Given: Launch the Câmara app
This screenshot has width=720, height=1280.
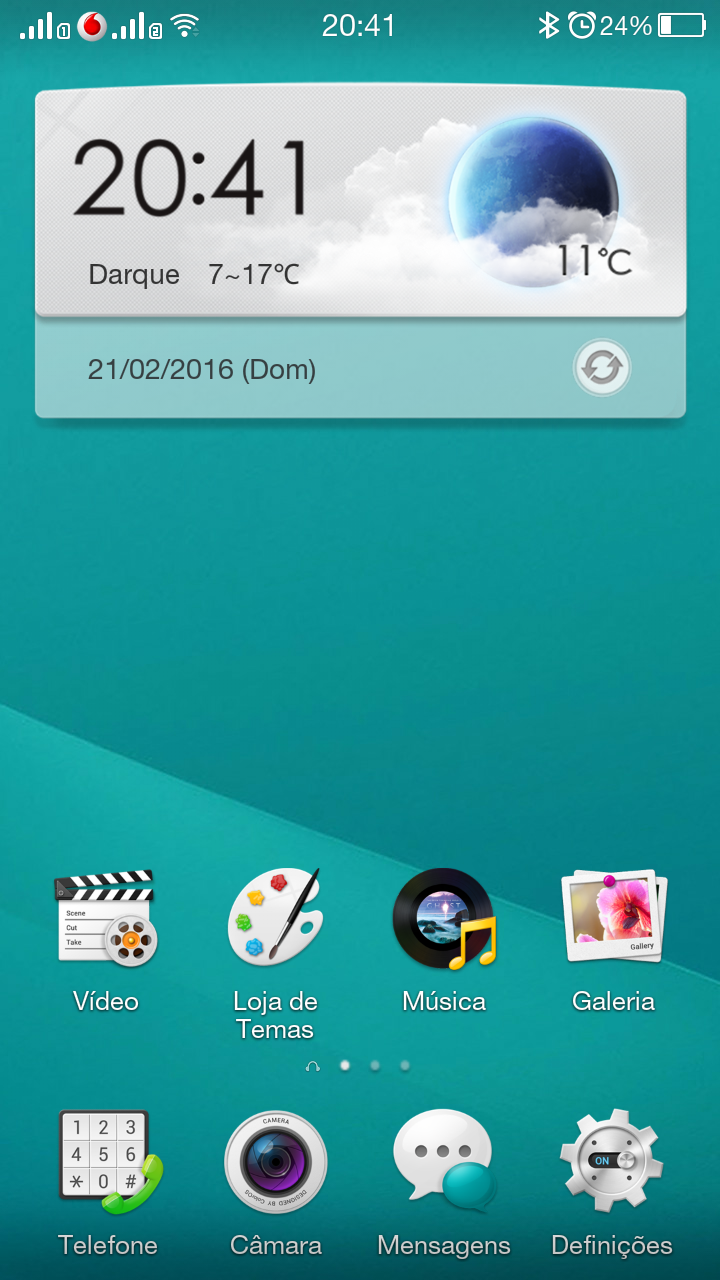Looking at the screenshot, I should point(276,1162).
